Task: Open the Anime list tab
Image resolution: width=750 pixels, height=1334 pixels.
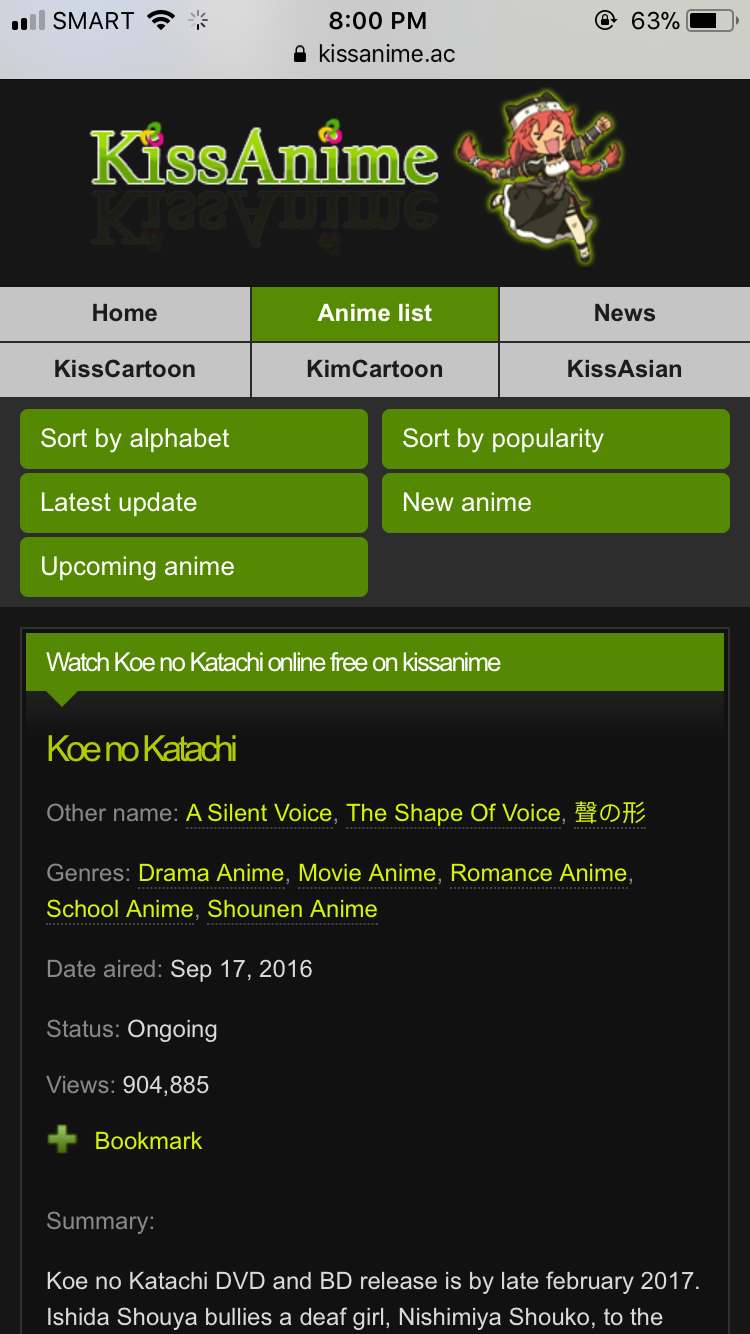Action: pyautogui.click(x=375, y=314)
